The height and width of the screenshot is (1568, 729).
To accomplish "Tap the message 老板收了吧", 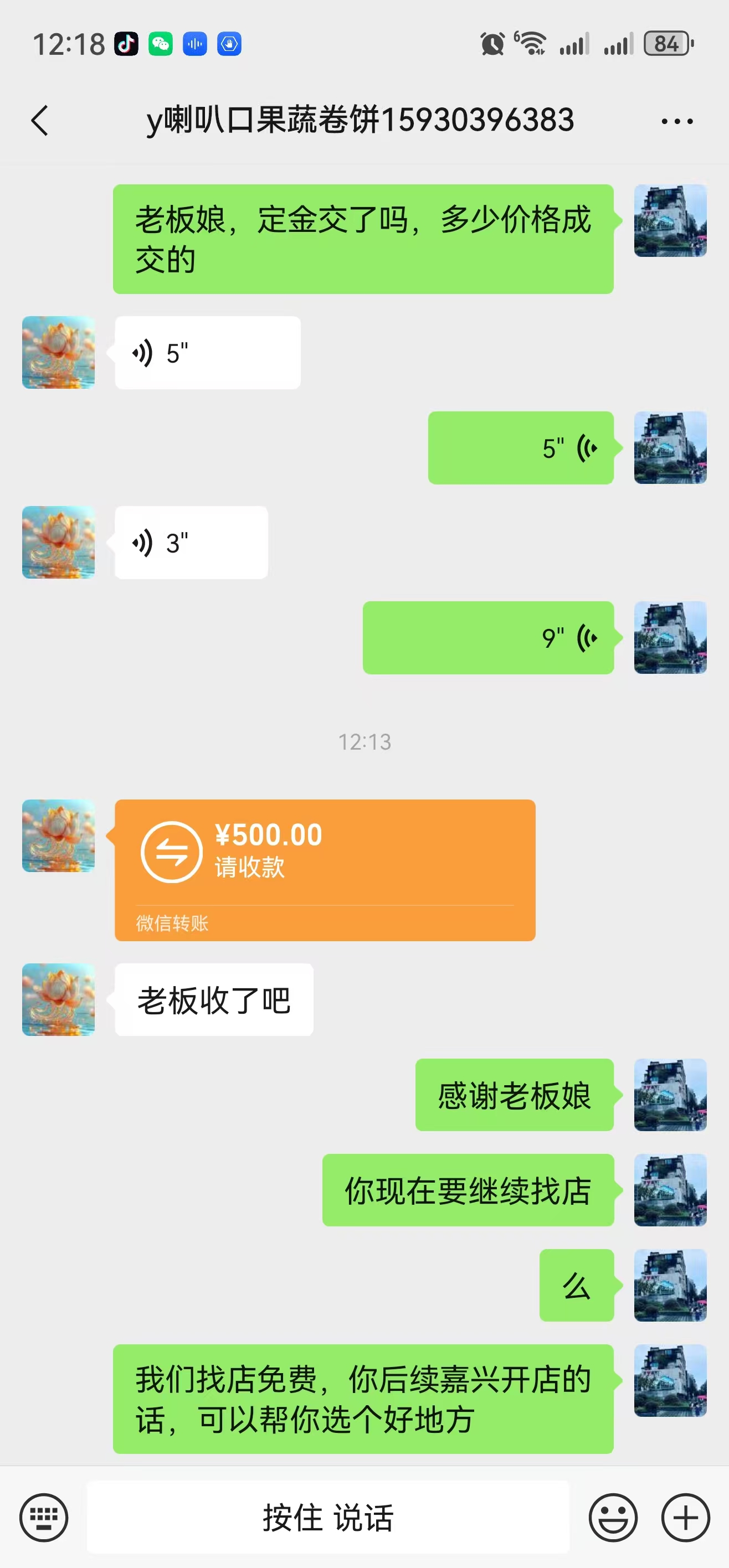I will [214, 1000].
